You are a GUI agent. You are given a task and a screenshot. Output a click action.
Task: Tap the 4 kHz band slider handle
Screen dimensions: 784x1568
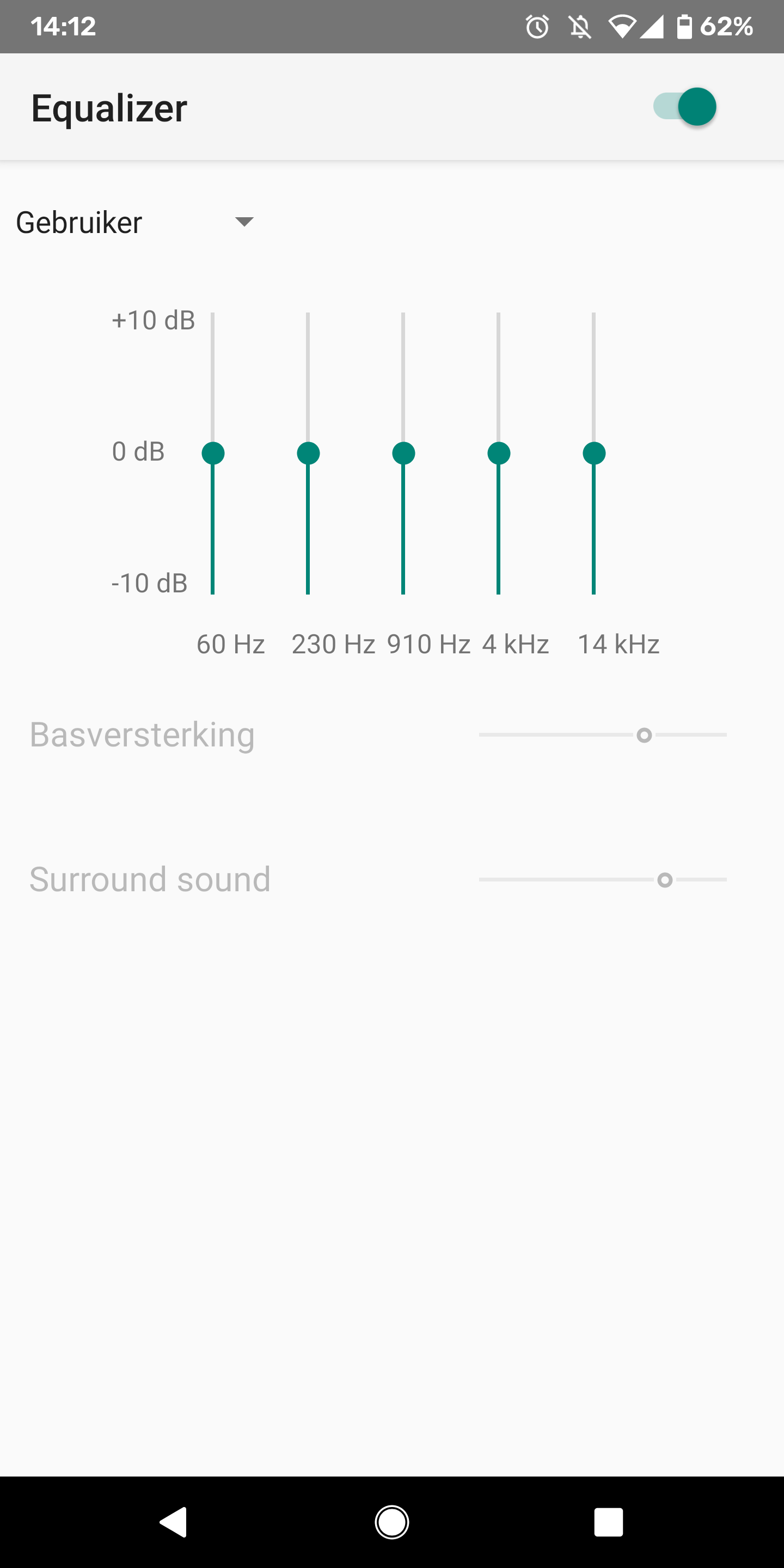[499, 454]
